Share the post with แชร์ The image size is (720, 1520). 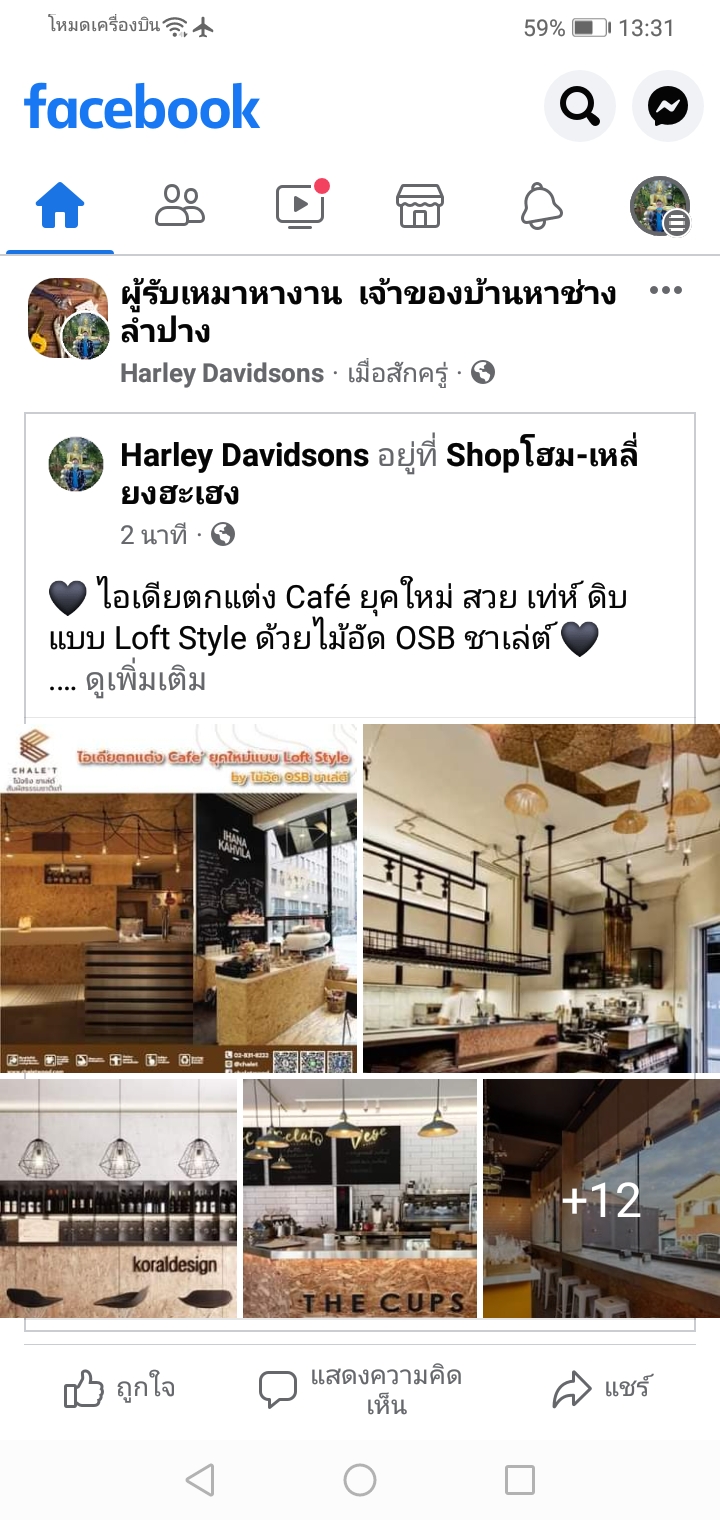602,1389
